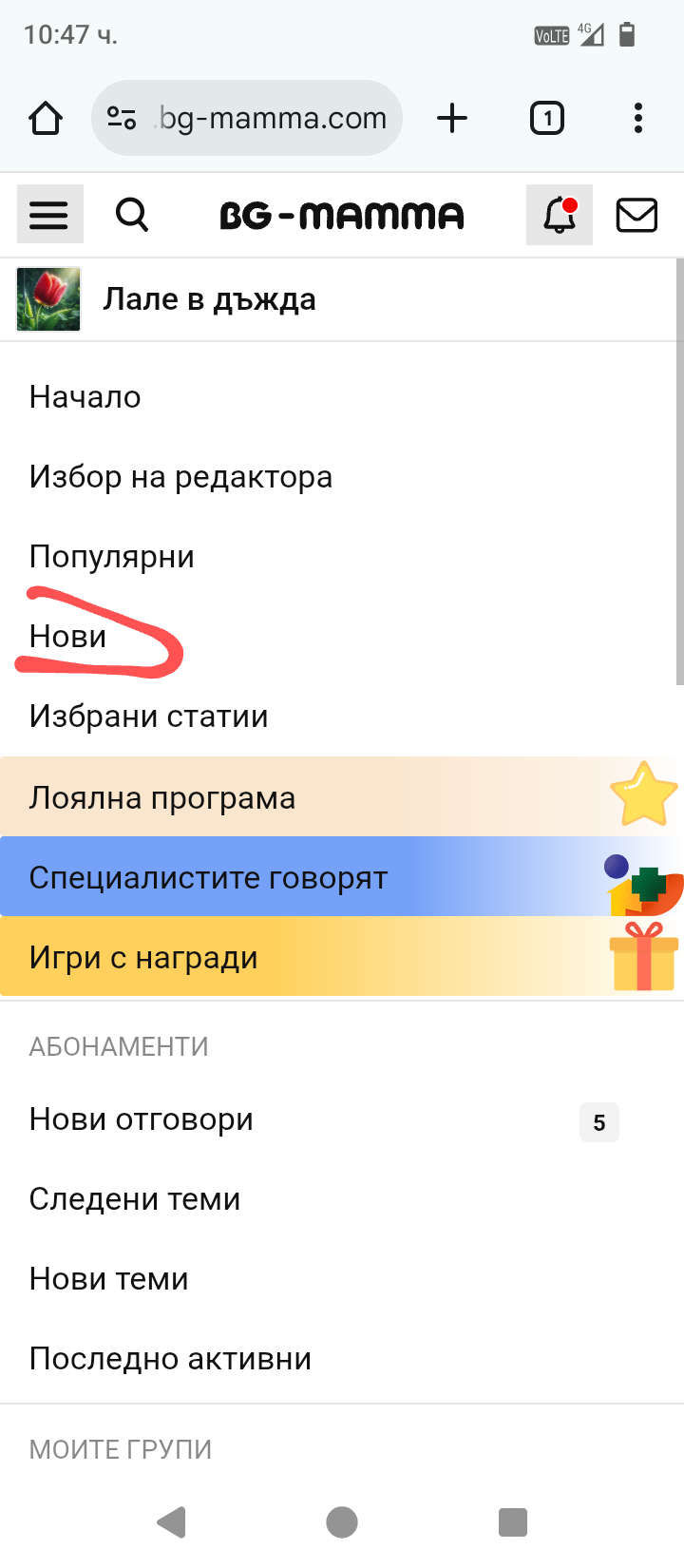This screenshot has width=684, height=1568.
Task: Open the site search magnifier
Action: [x=132, y=215]
